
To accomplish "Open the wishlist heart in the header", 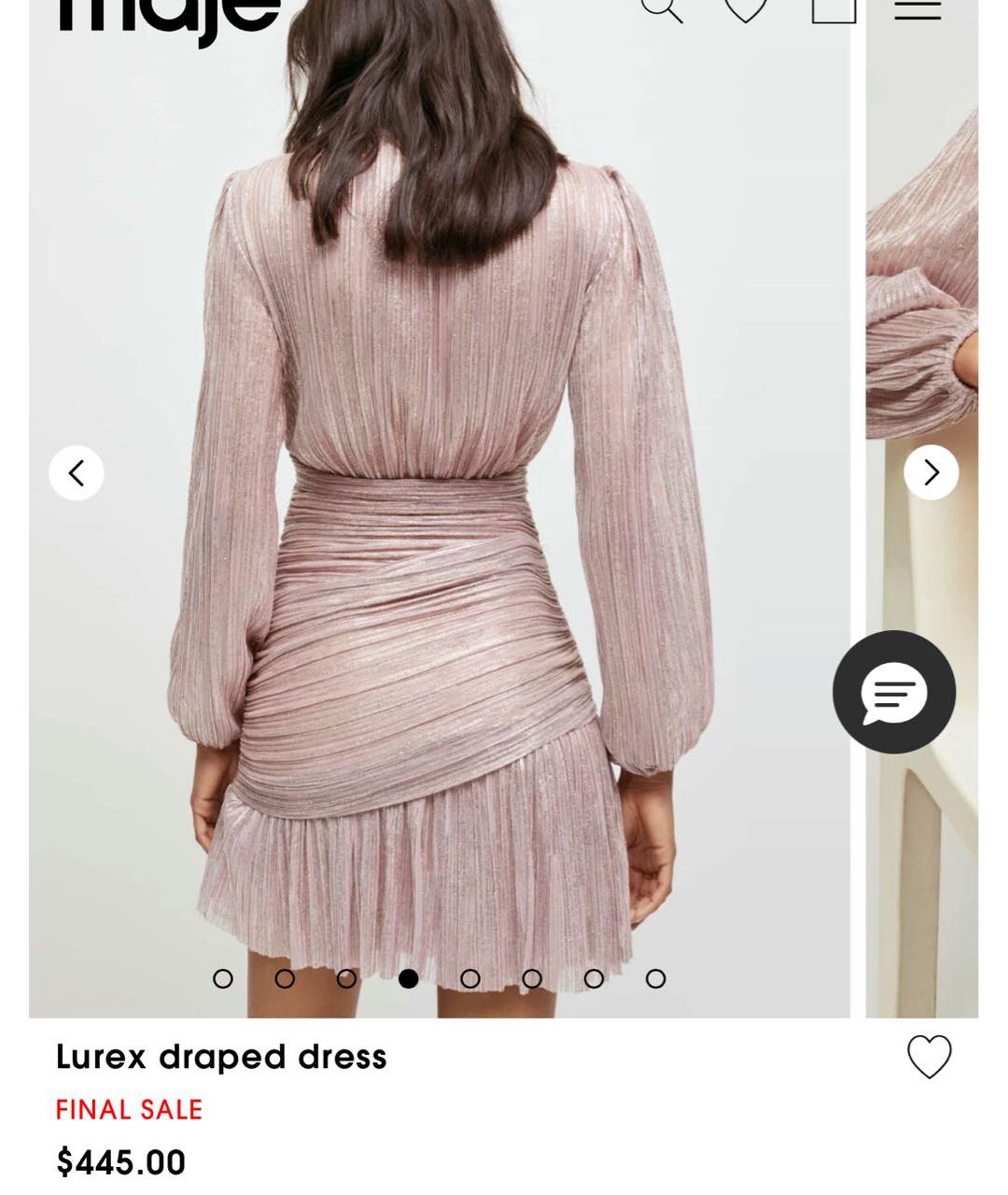I will tap(746, 7).
